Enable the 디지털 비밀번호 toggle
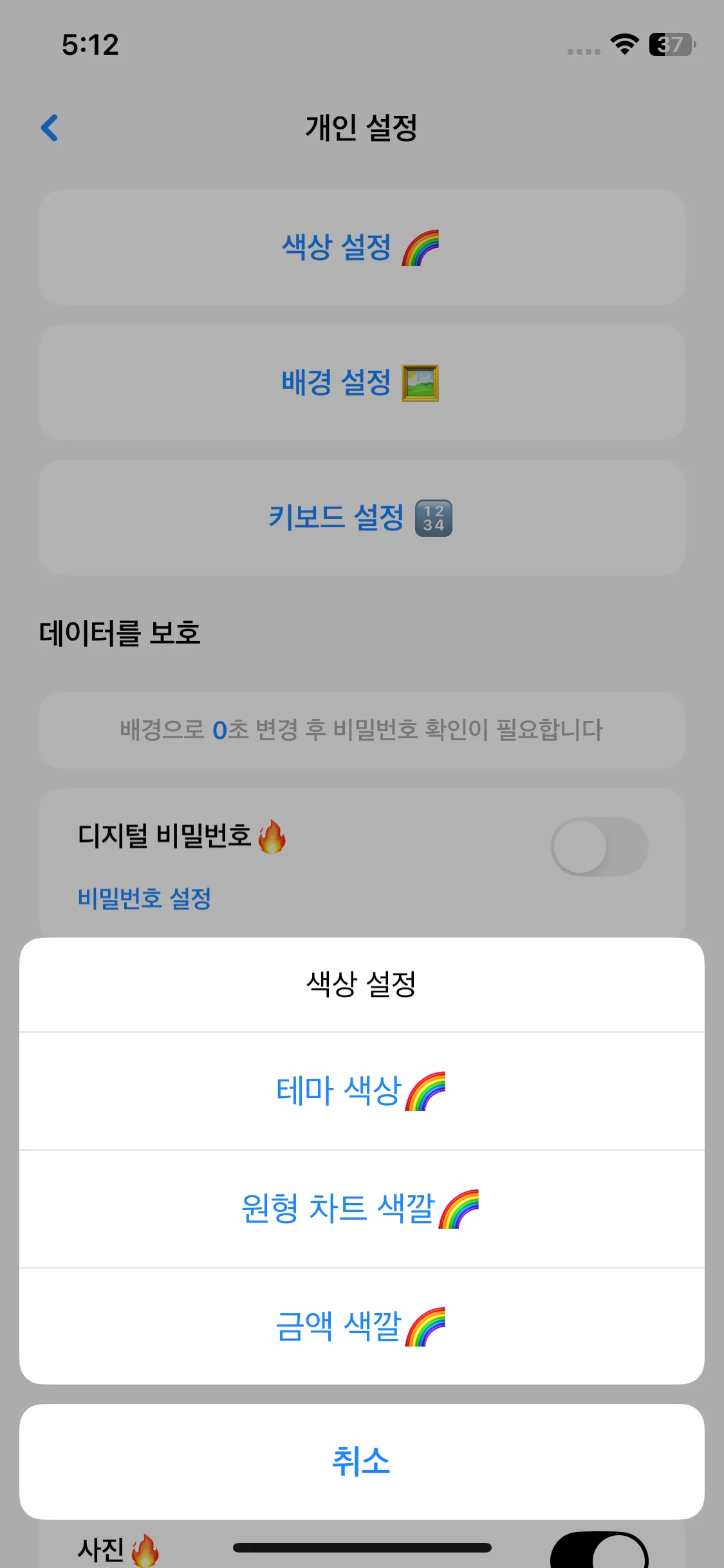Viewport: 724px width, 1568px height. click(600, 847)
